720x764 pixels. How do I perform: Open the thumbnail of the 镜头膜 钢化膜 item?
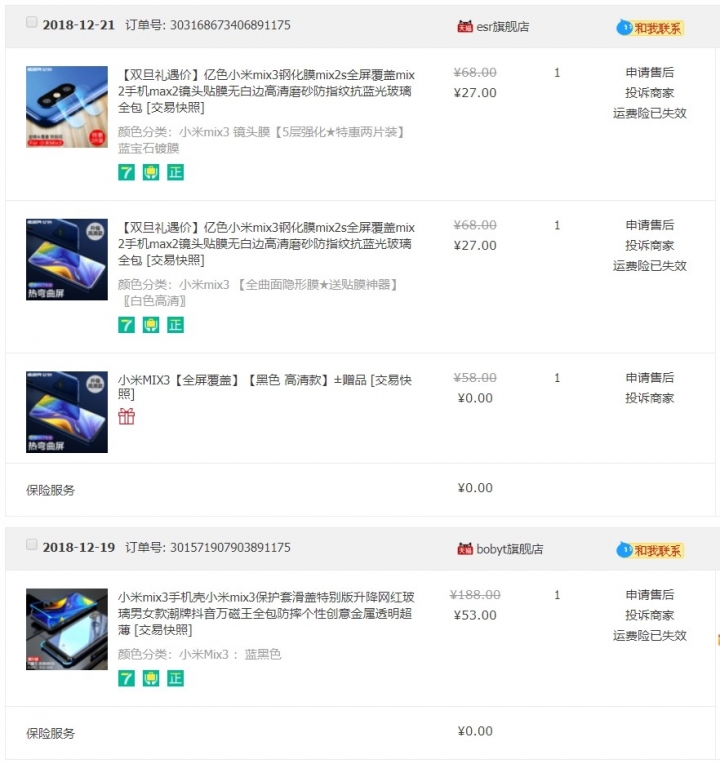coord(67,107)
